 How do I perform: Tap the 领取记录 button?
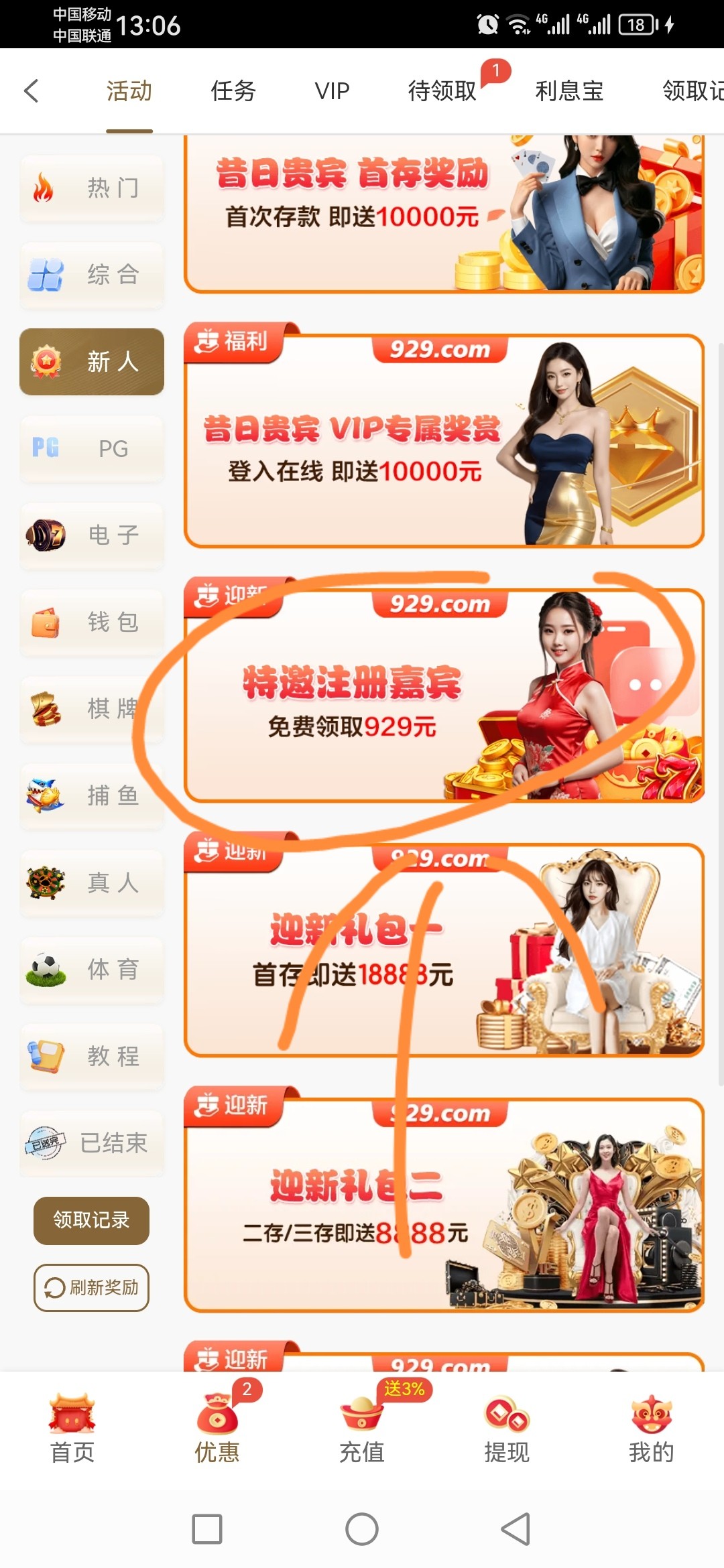[x=91, y=1220]
